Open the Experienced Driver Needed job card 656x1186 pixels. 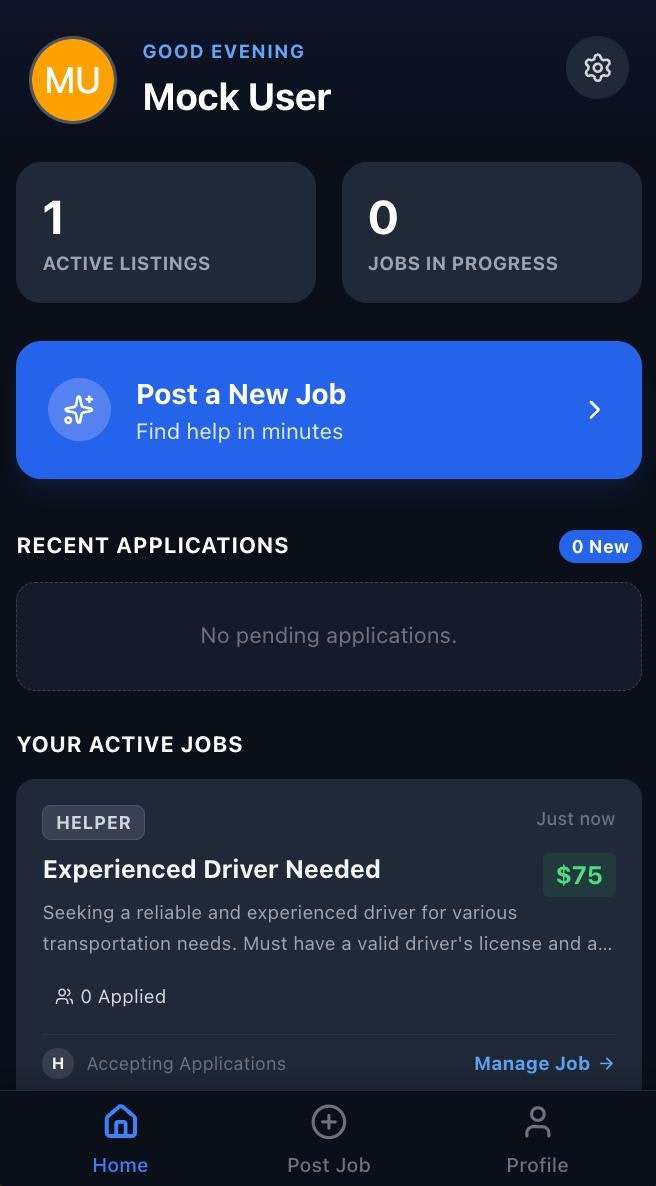(211, 869)
